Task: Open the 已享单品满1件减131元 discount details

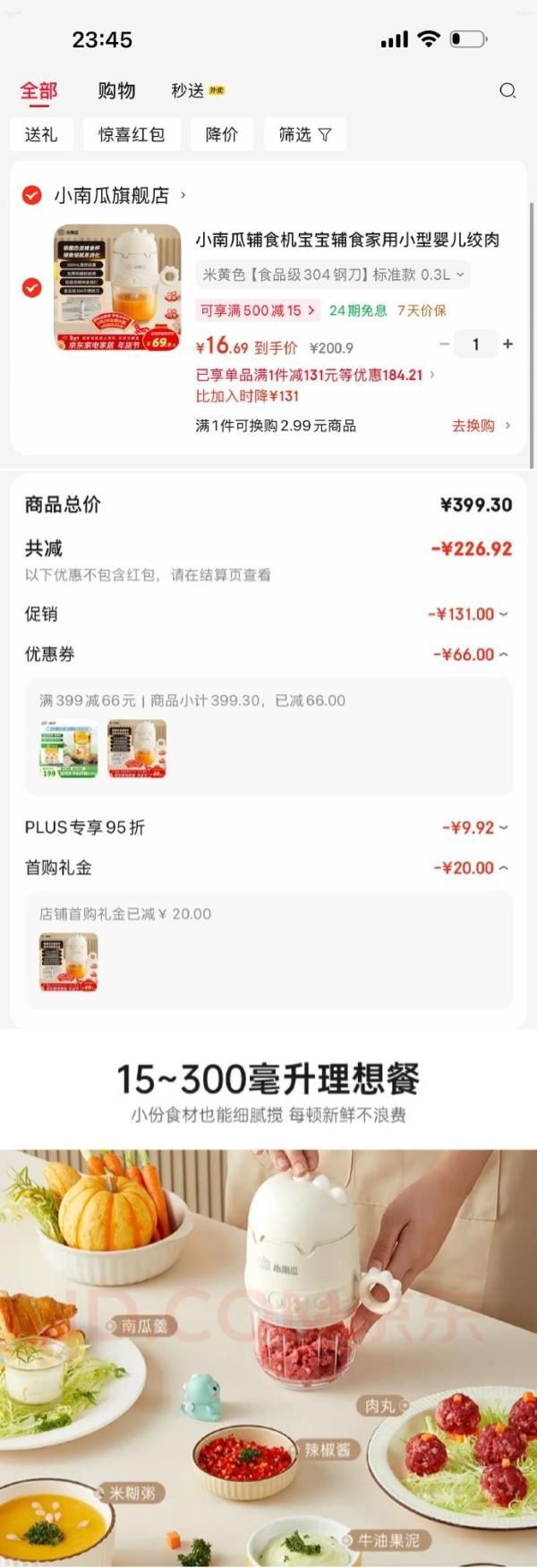Action: (315, 376)
